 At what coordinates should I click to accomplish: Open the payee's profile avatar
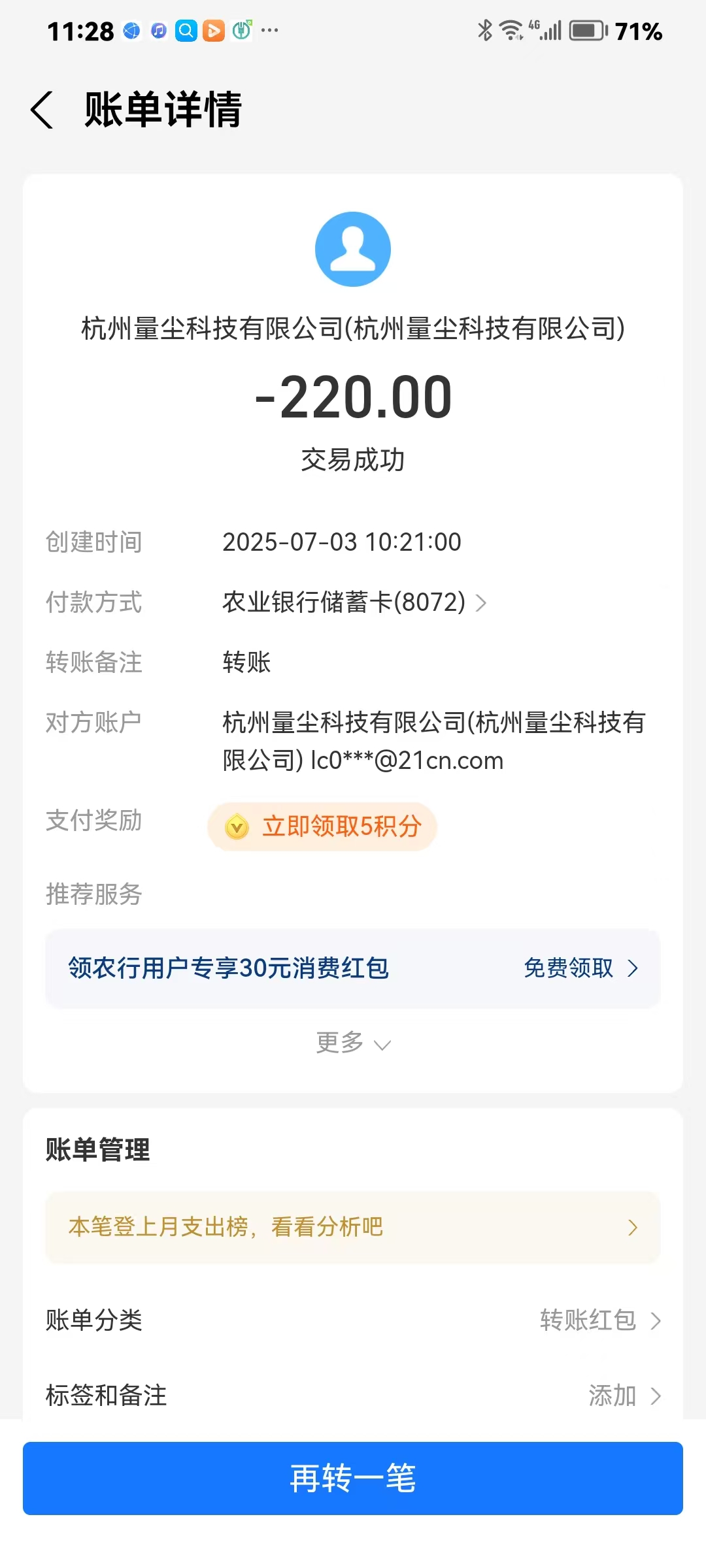353,249
